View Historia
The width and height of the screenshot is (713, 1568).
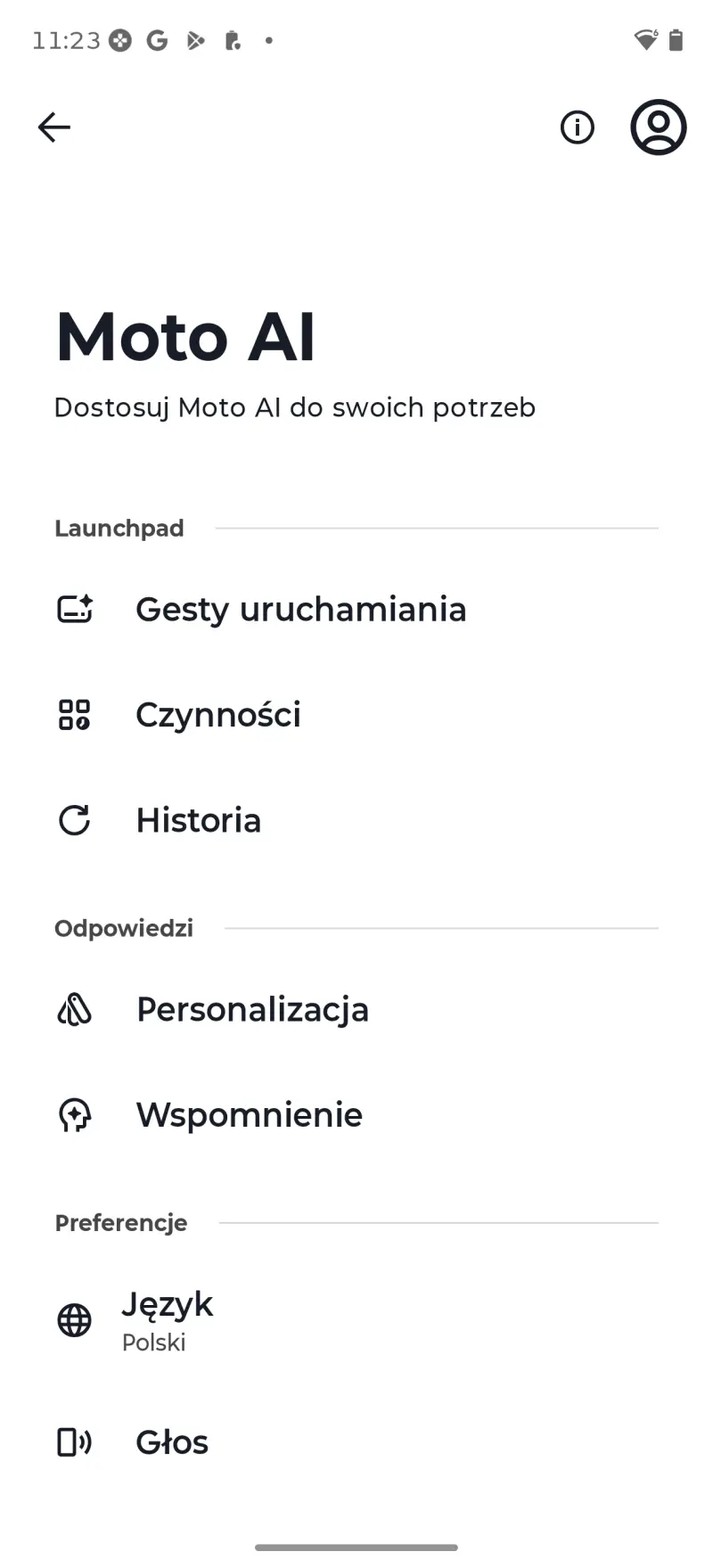pyautogui.click(x=198, y=820)
